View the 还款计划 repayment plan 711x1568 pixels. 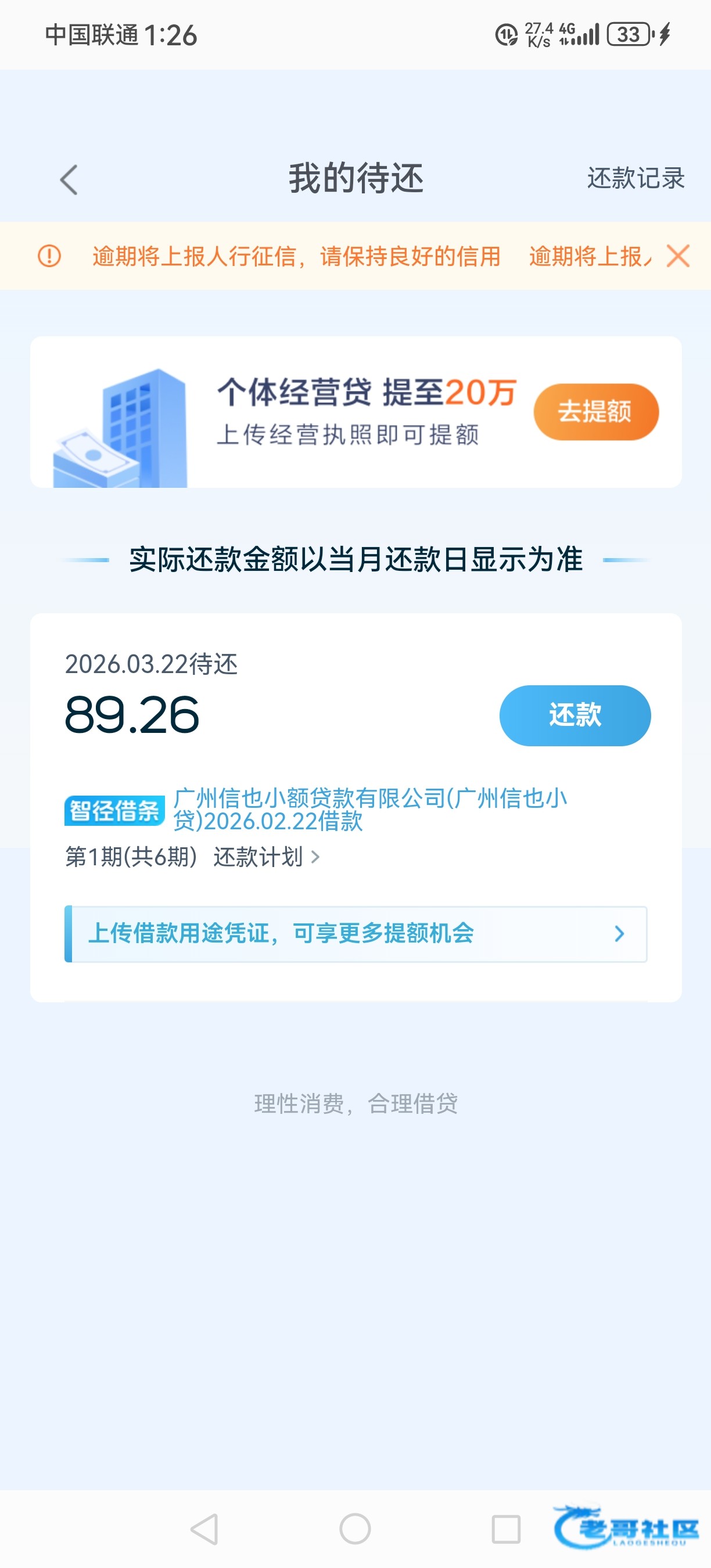(265, 857)
